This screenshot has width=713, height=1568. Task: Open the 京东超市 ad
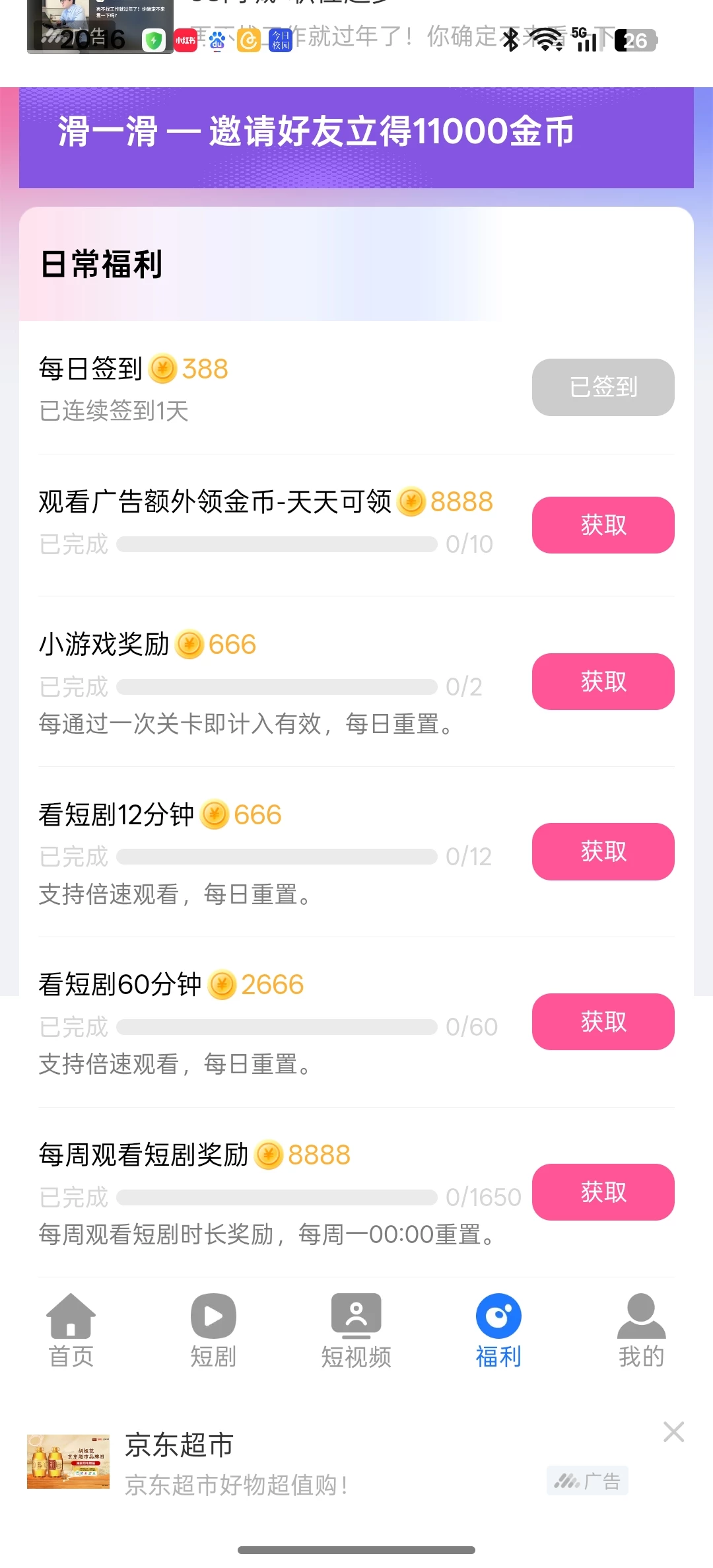pos(264,1463)
